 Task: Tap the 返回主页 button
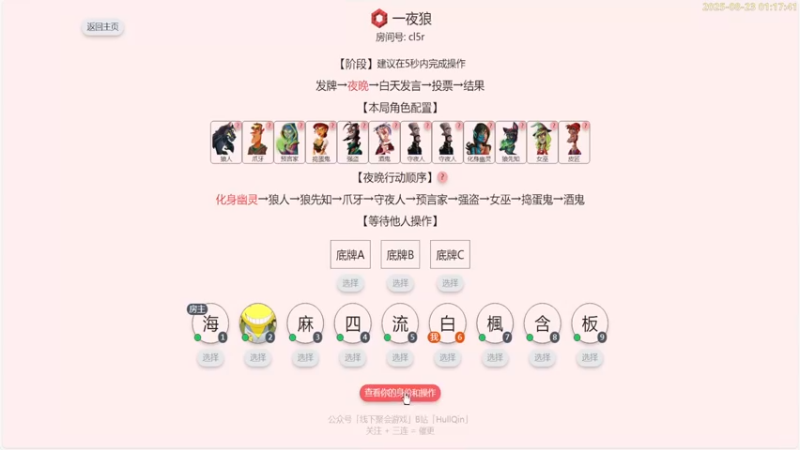click(102, 27)
